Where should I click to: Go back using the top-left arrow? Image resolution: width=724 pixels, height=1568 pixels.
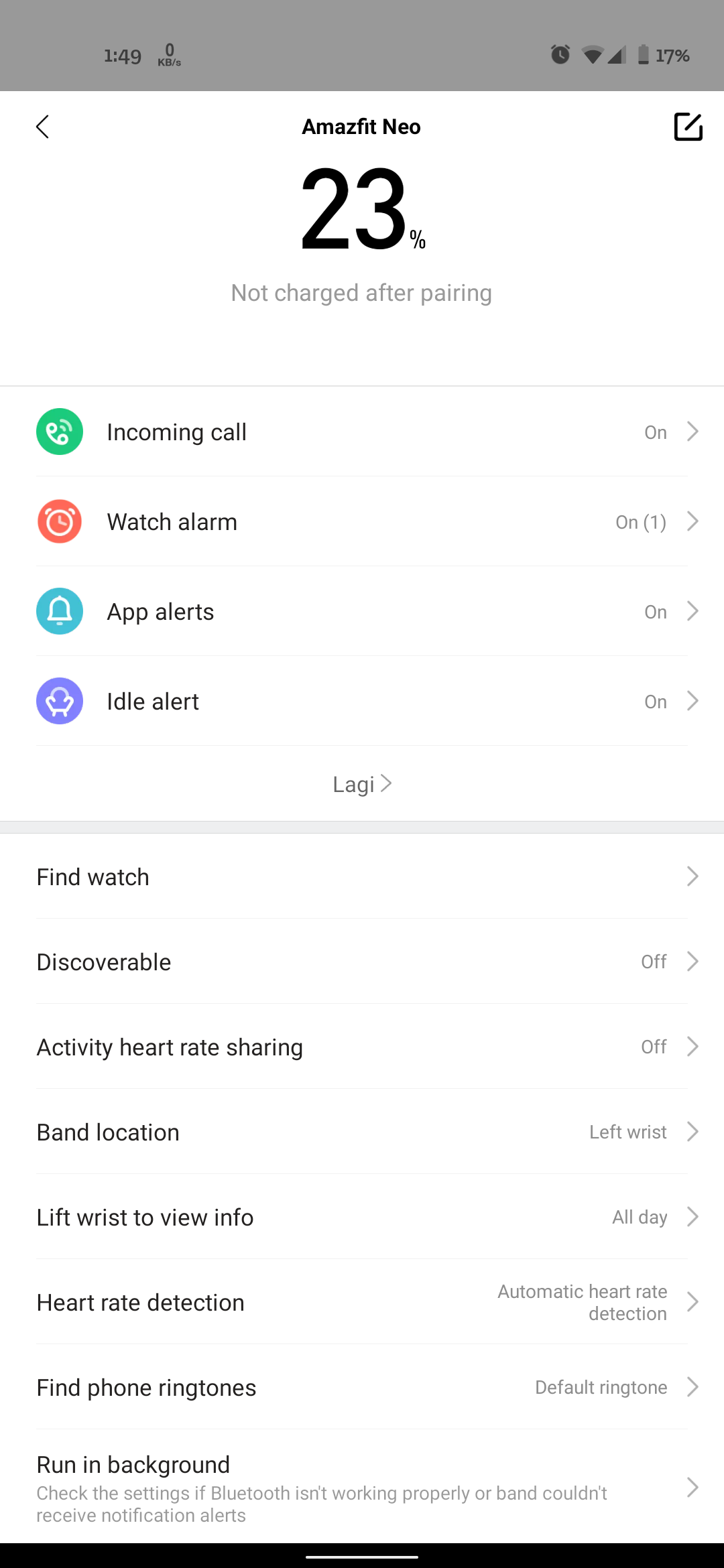(43, 127)
